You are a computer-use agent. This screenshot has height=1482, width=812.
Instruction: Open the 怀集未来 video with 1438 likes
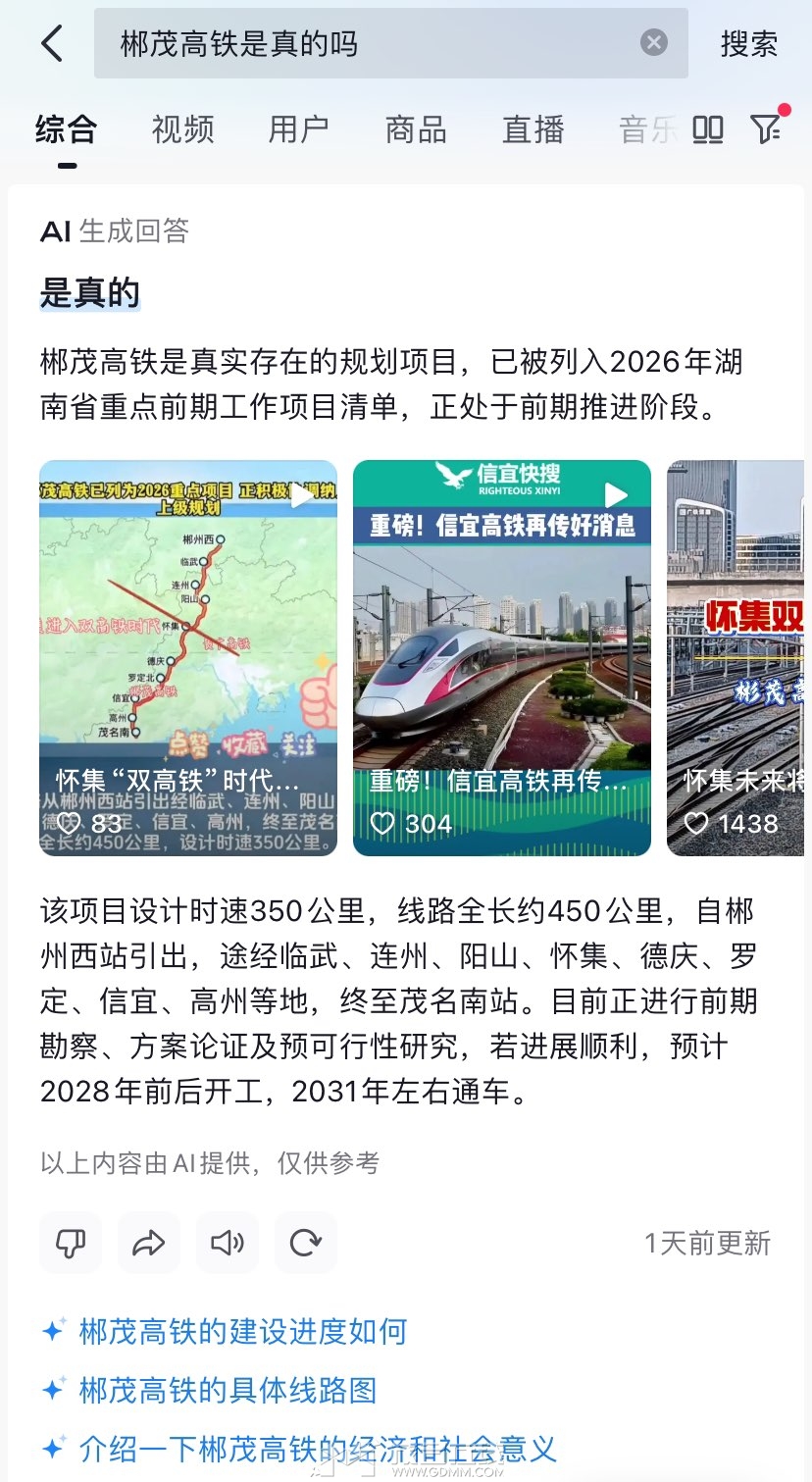coord(736,657)
